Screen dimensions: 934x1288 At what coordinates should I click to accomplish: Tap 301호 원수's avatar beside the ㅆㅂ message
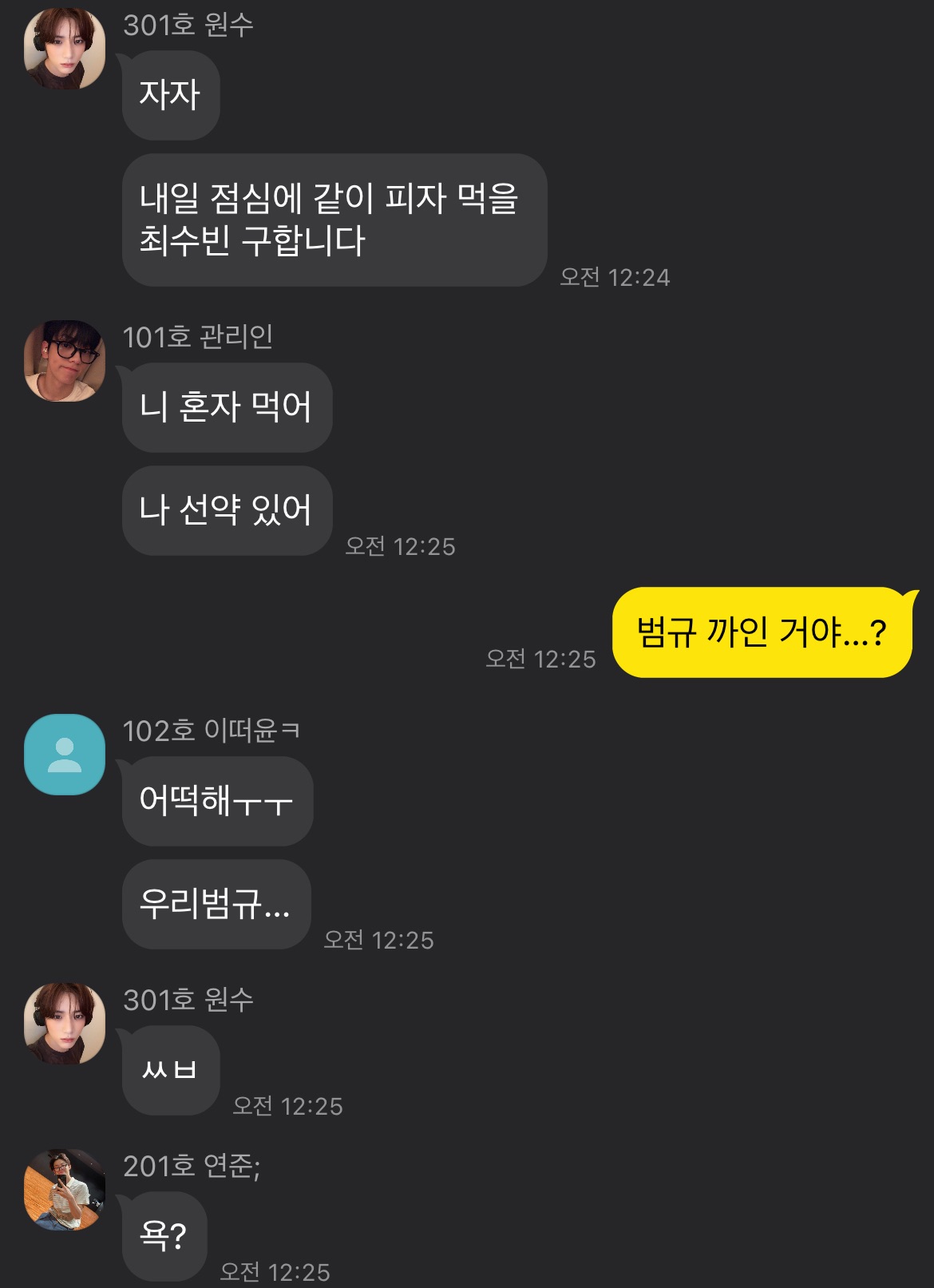[x=65, y=1024]
